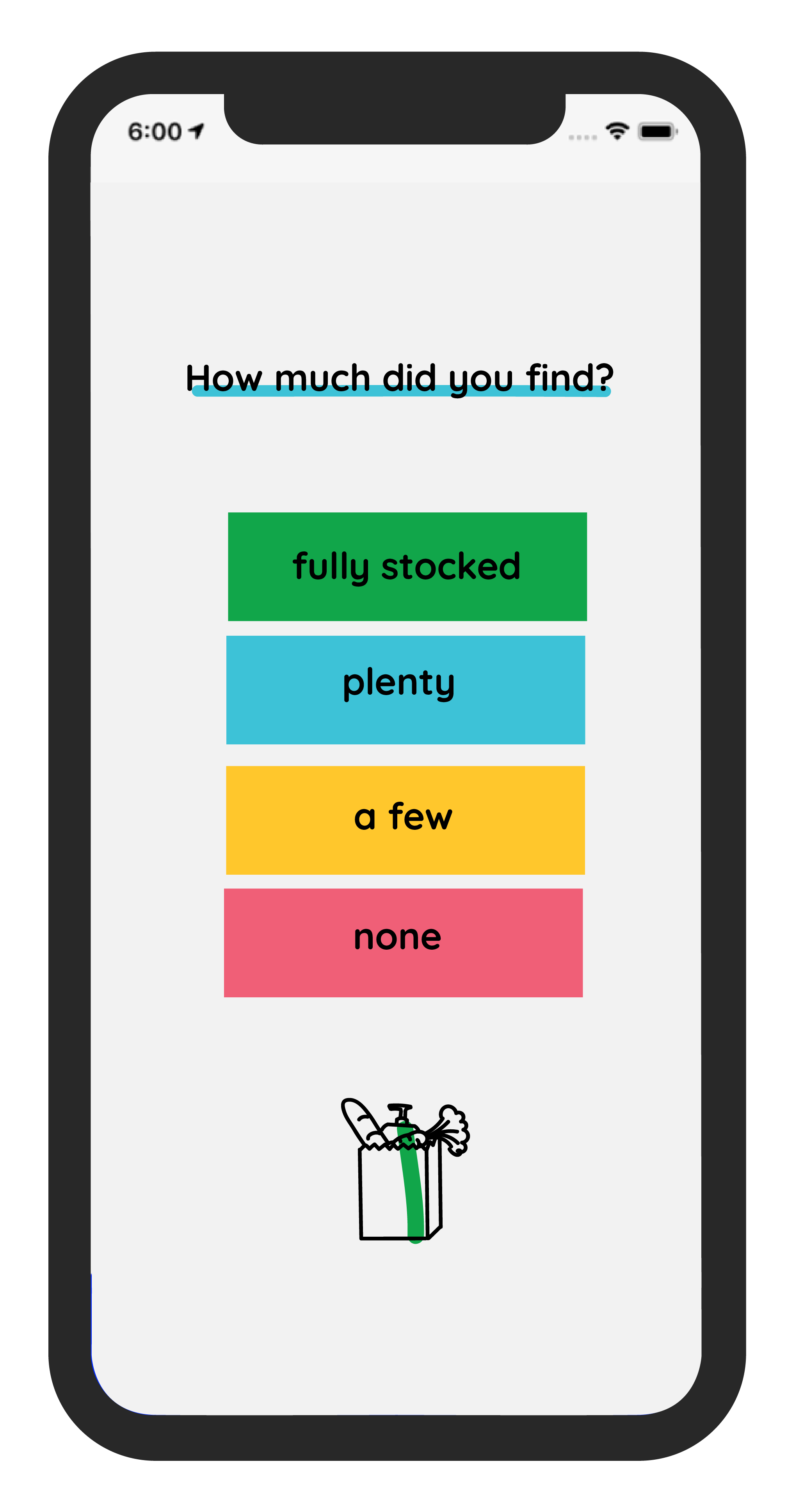This screenshot has height=1512, width=811.
Task: Choose the plenty button
Action: point(405,690)
